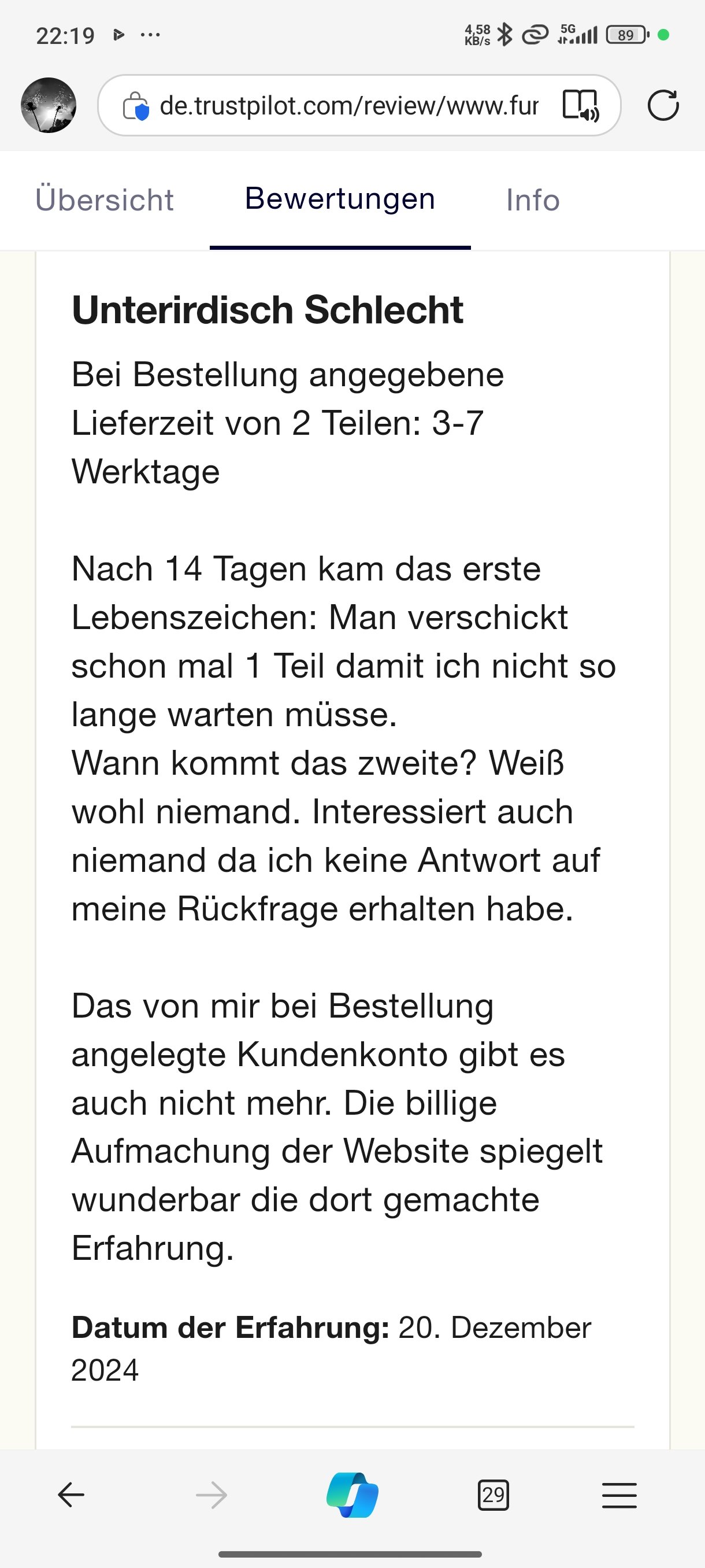Open the tab switcher showing 29 tabs

coord(493,1495)
